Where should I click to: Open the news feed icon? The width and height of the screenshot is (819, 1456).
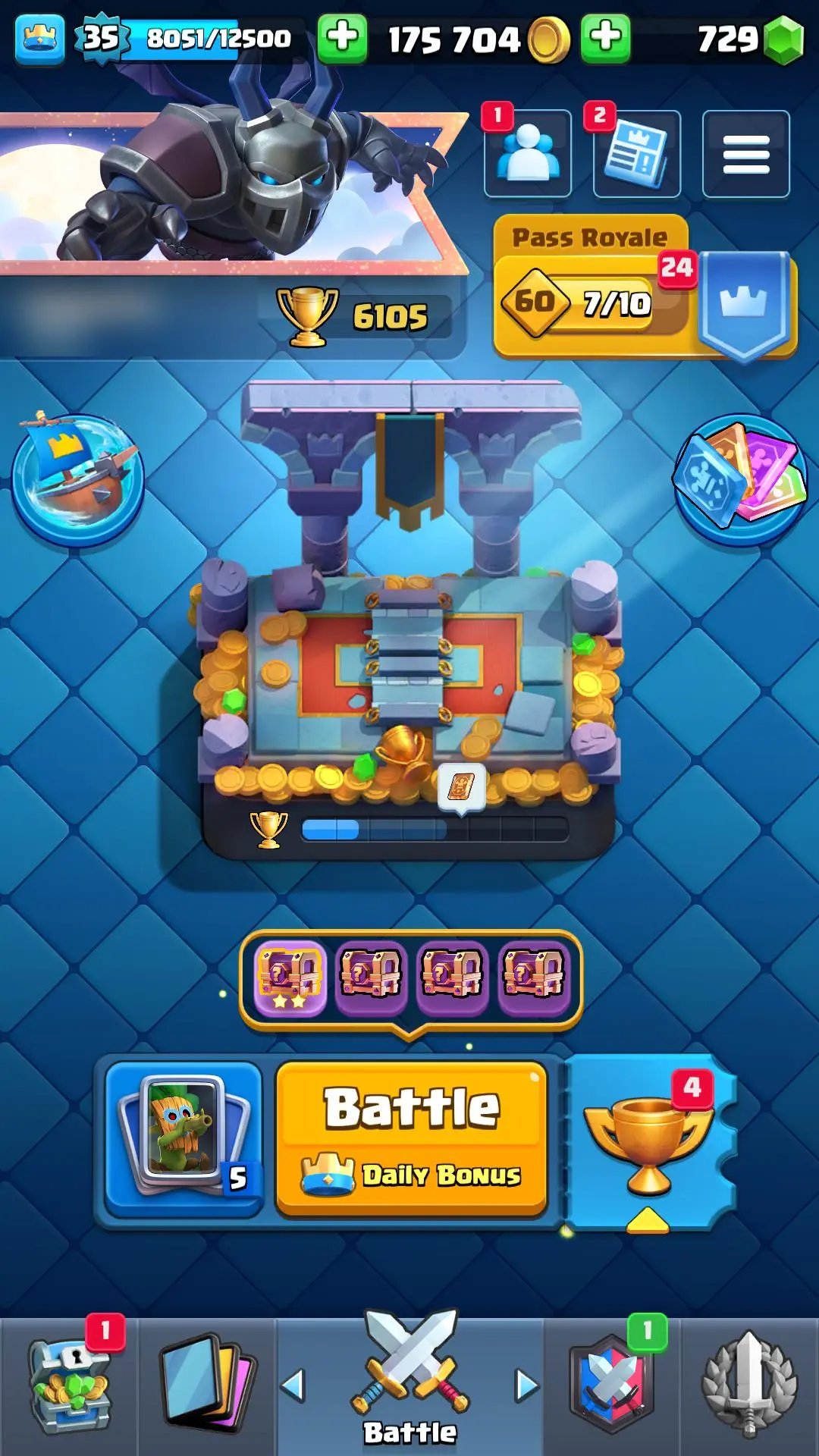[637, 153]
